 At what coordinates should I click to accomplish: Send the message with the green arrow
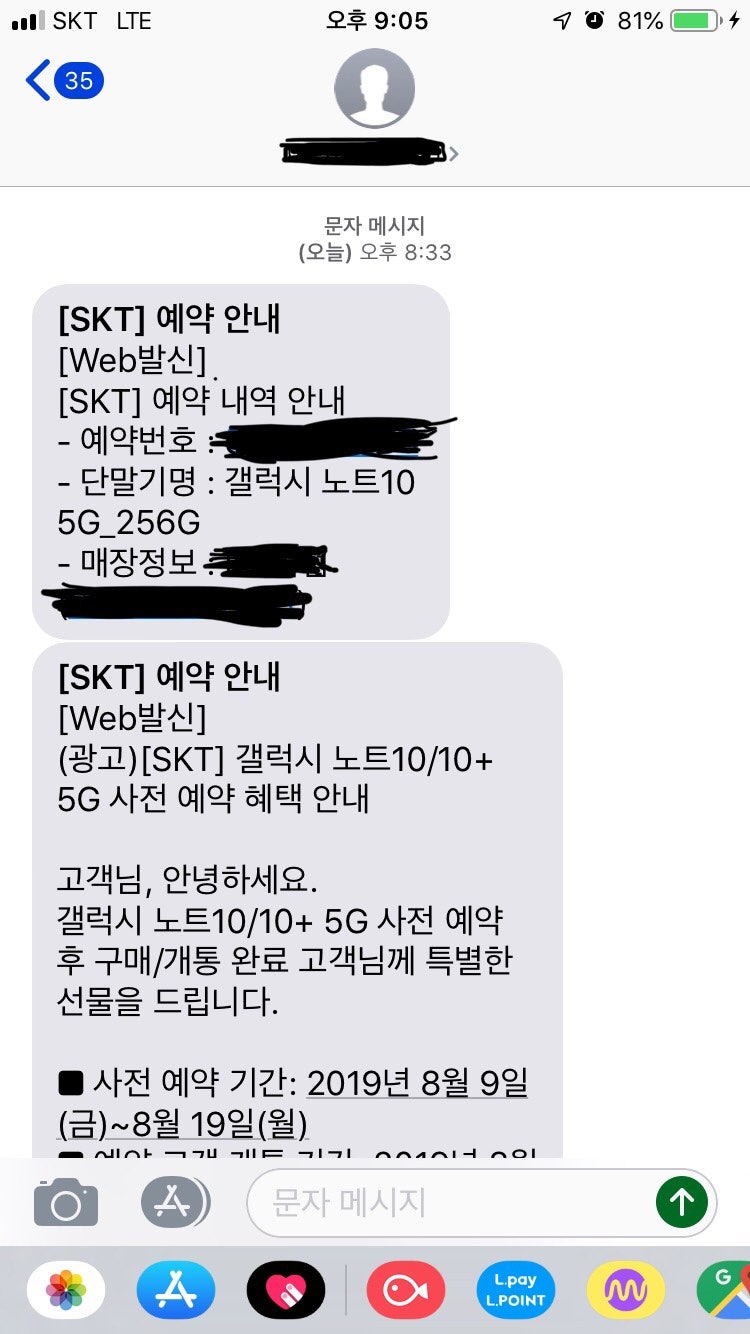click(x=682, y=1202)
